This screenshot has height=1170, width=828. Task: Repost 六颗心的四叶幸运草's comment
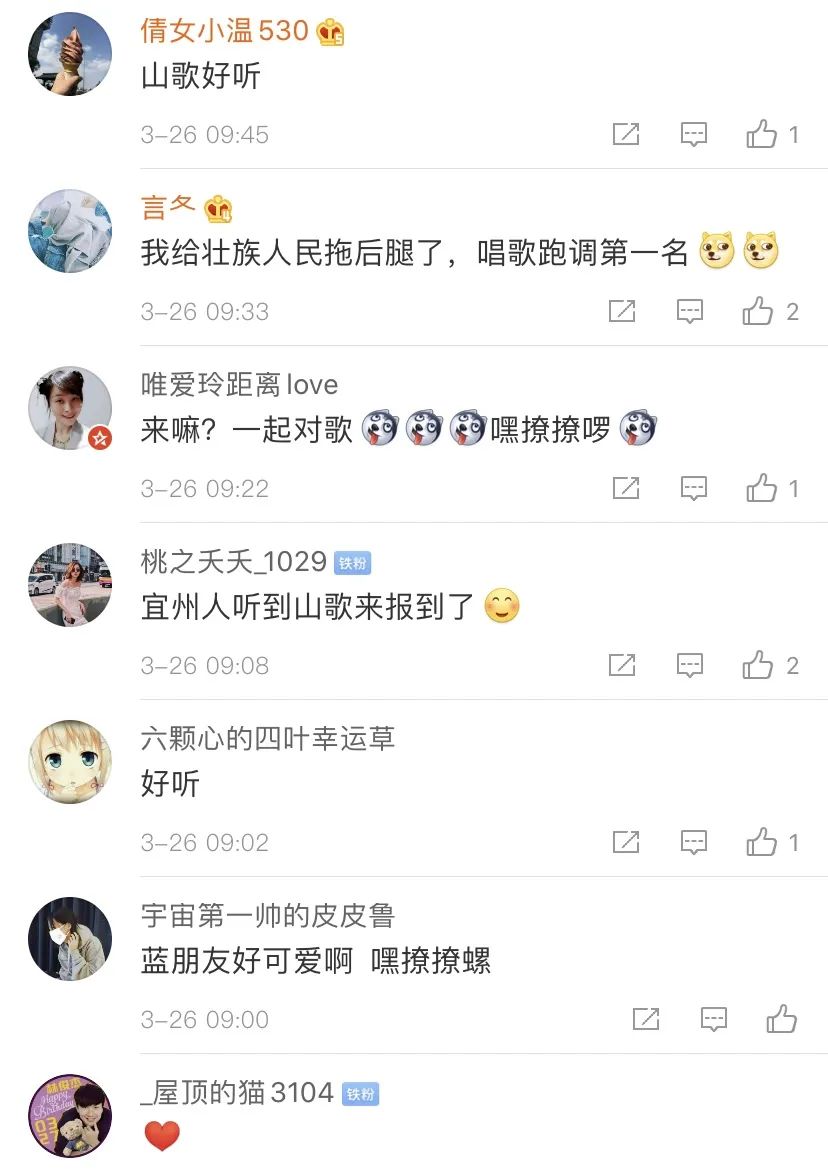(x=626, y=842)
